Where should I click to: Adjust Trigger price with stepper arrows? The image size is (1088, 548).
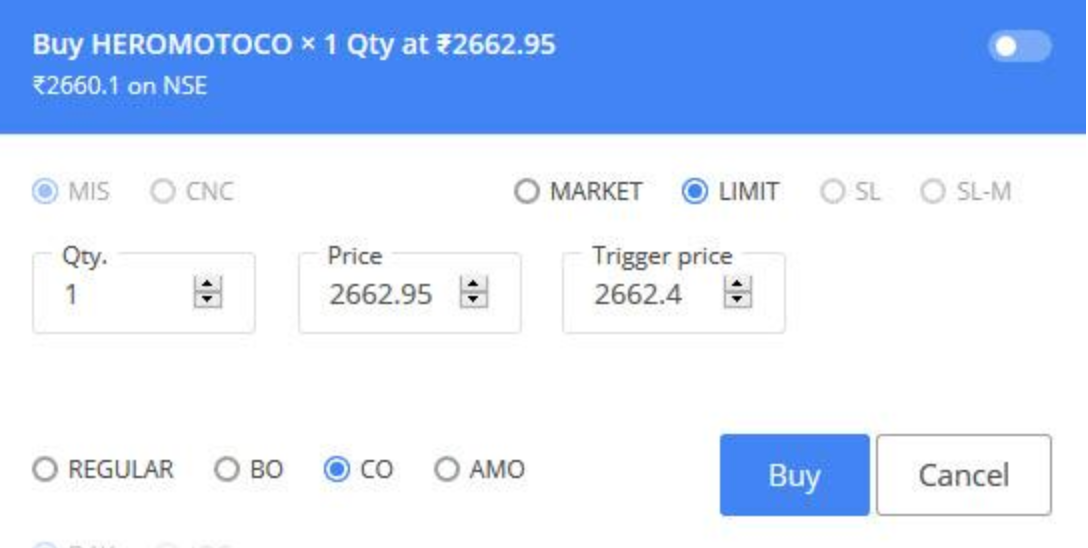click(x=738, y=293)
